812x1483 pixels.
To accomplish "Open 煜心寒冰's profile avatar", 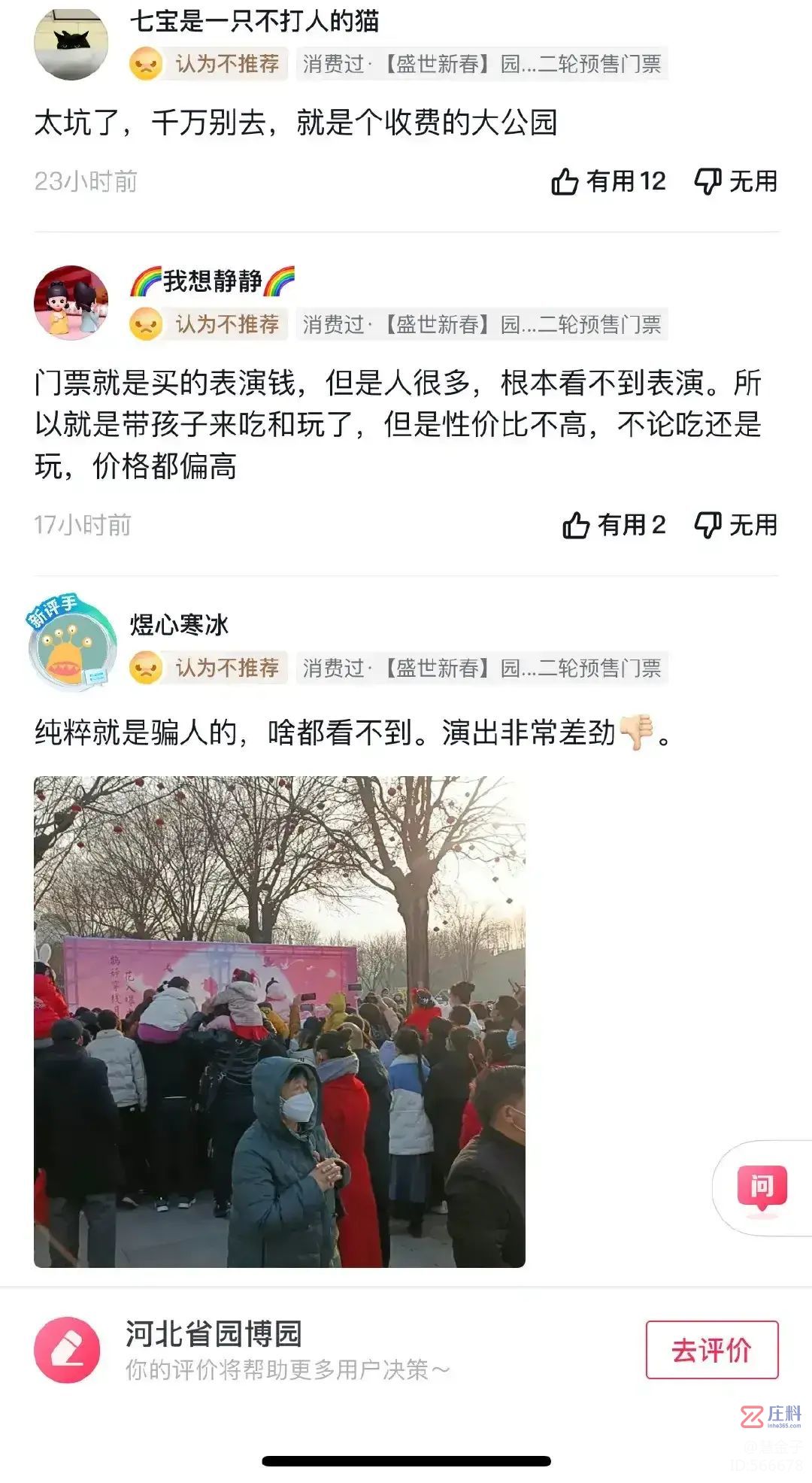I will click(x=72, y=645).
